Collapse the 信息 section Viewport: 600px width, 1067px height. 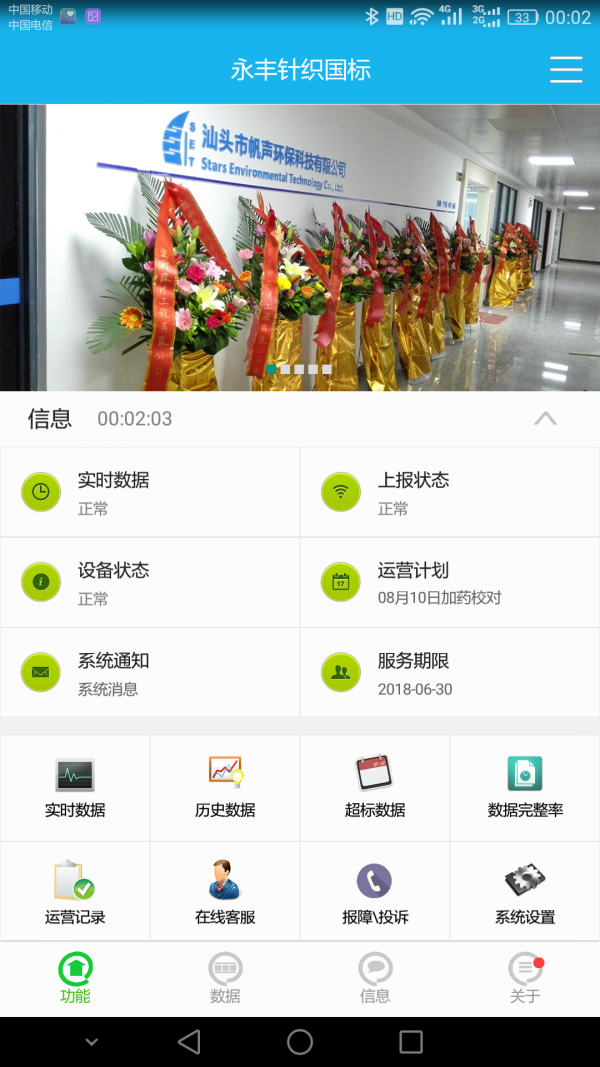coord(545,419)
